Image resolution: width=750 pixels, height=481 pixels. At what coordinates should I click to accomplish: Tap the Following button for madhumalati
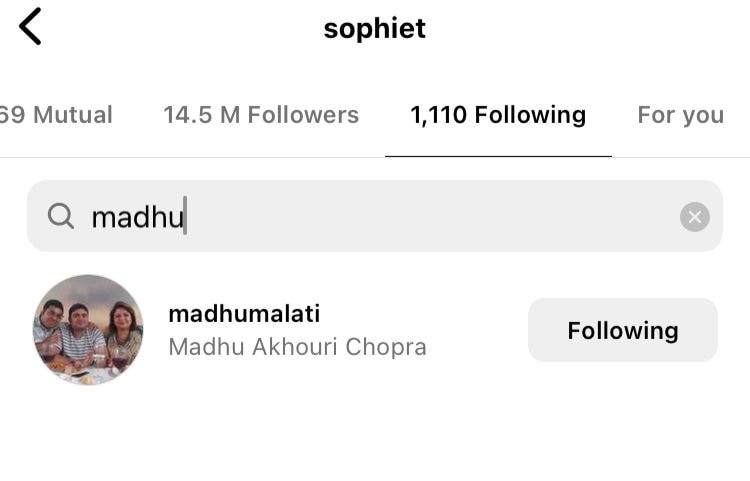pyautogui.click(x=622, y=330)
